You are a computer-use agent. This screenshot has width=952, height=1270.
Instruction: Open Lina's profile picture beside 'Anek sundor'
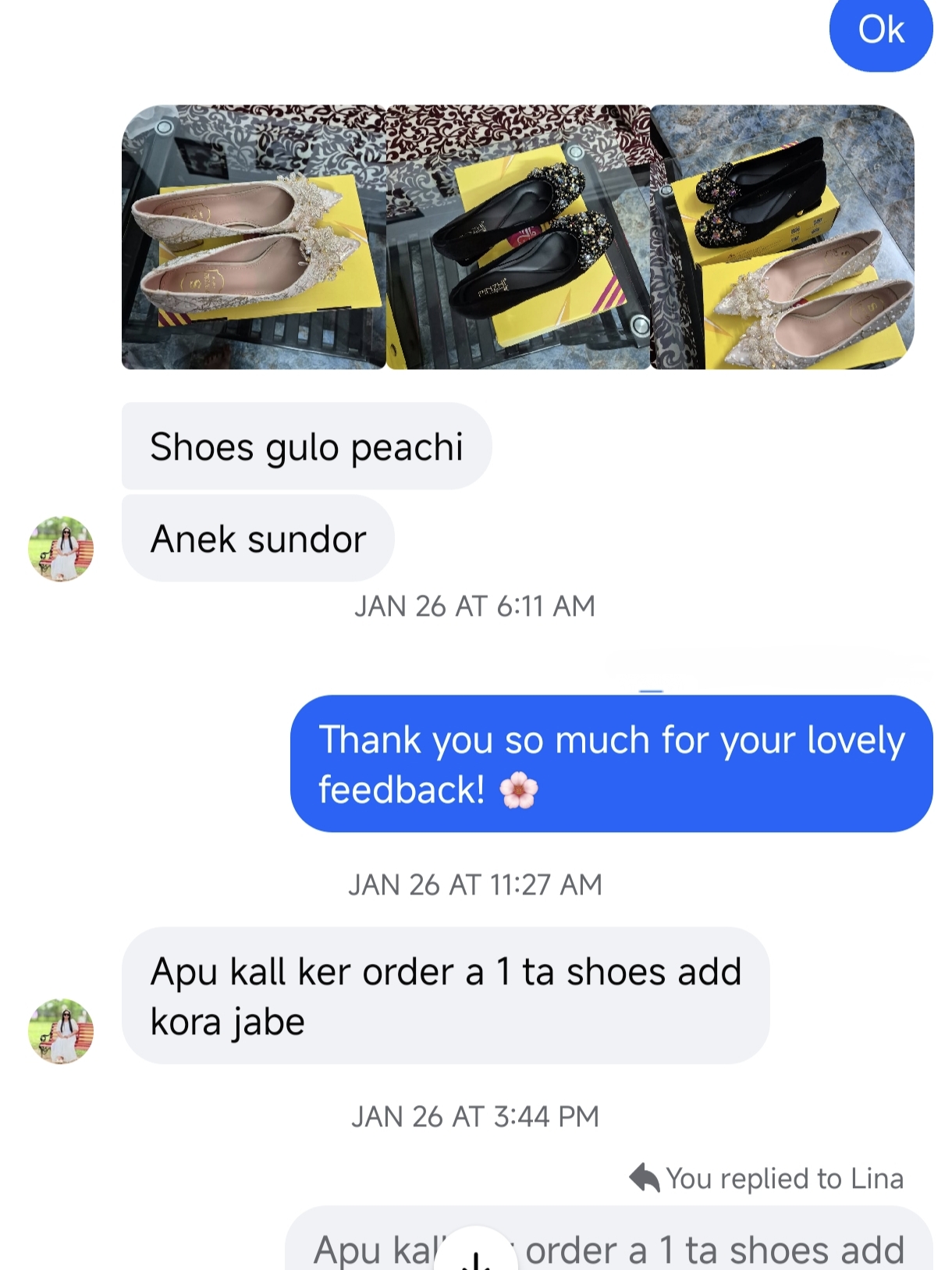click(61, 548)
